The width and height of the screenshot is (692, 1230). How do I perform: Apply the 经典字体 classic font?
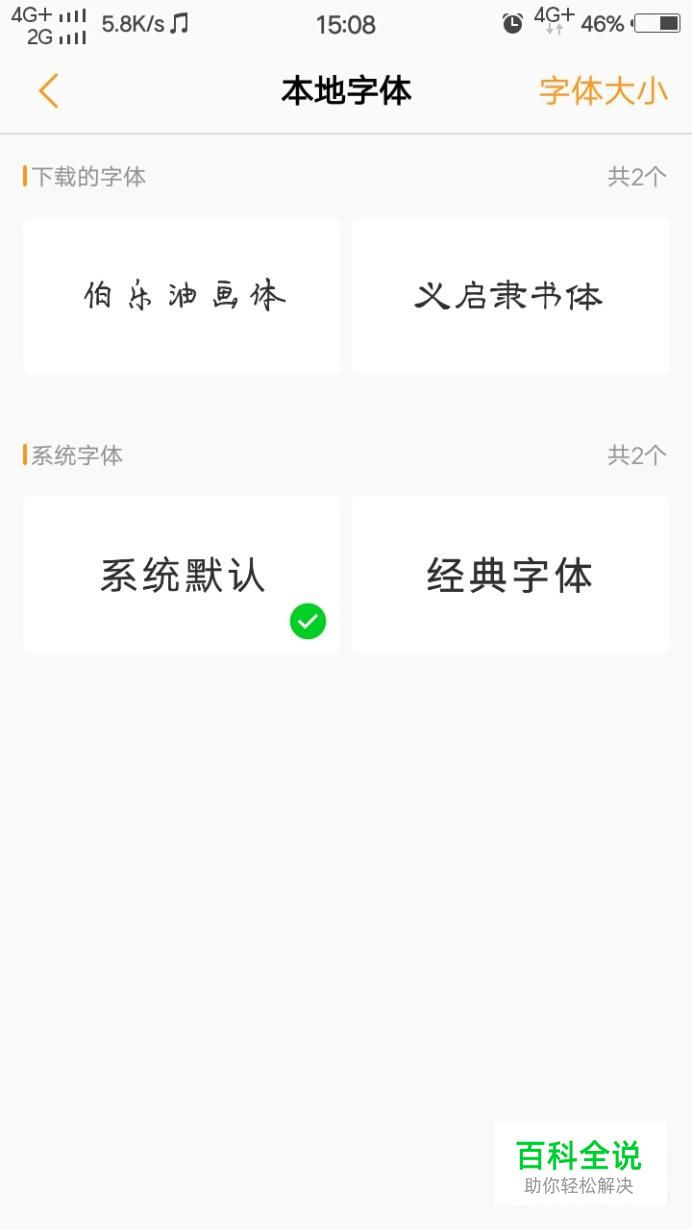(x=510, y=575)
